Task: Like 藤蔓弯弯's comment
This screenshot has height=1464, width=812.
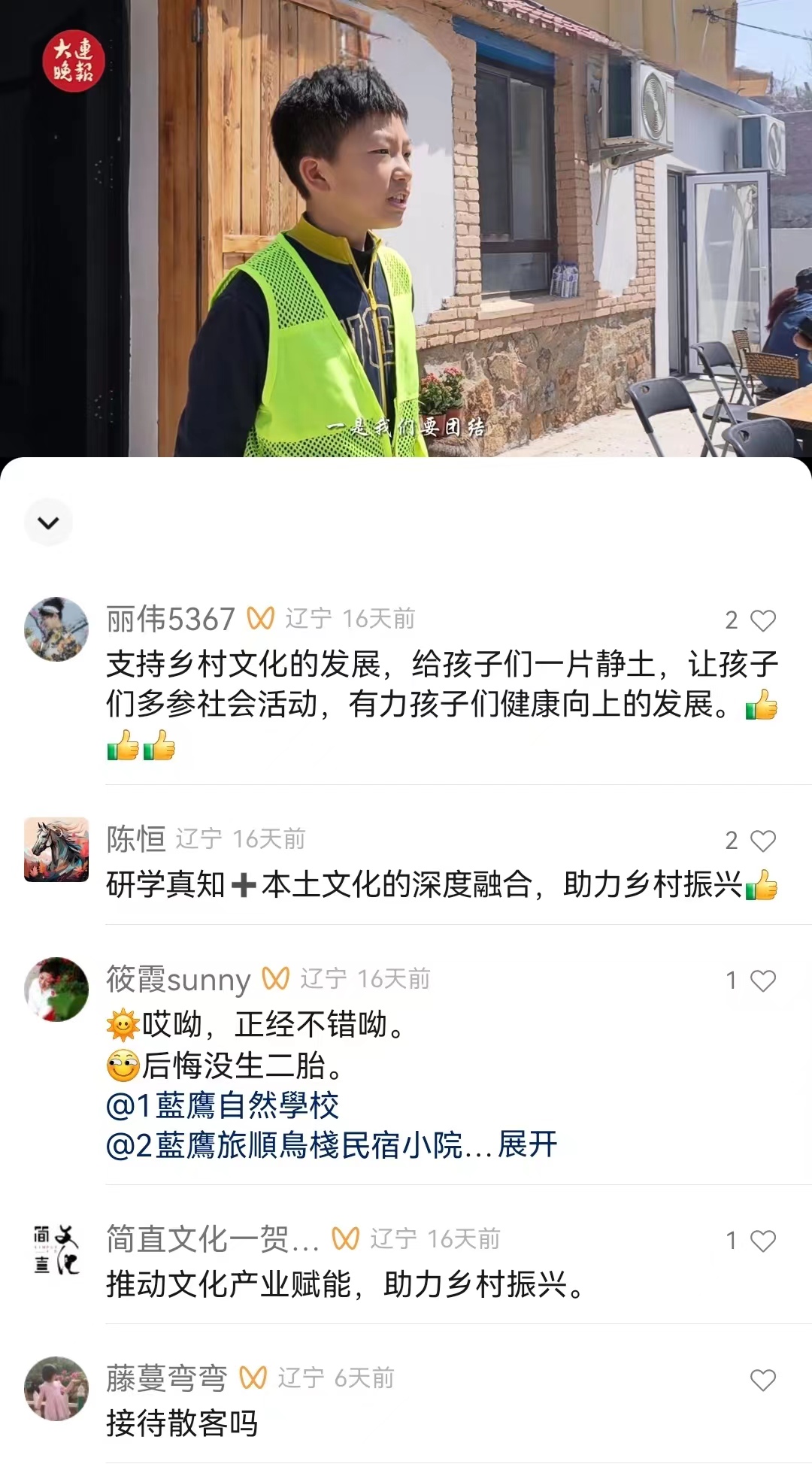Action: (762, 1380)
